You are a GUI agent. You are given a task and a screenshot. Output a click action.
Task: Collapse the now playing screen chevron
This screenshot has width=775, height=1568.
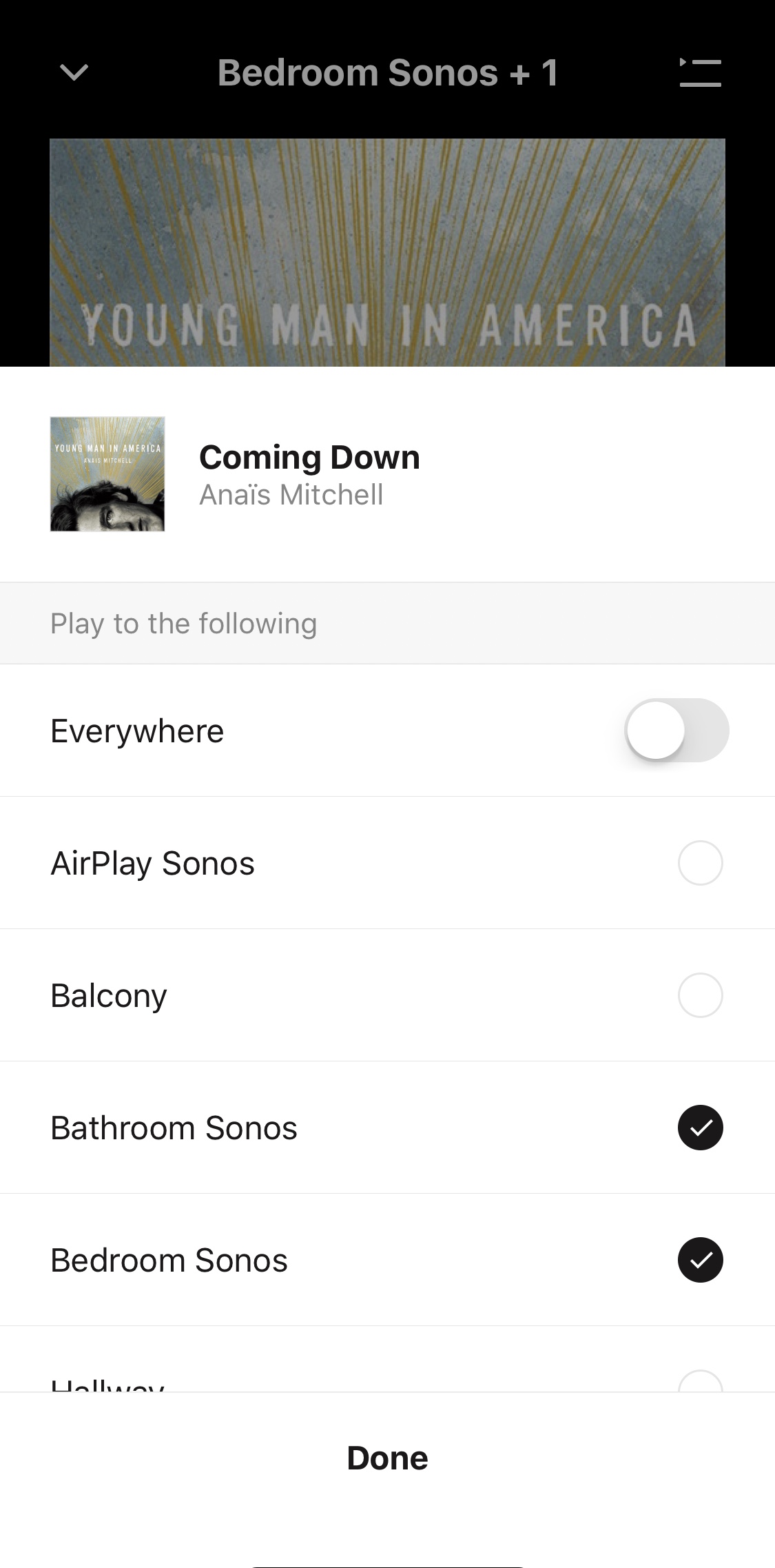(74, 72)
